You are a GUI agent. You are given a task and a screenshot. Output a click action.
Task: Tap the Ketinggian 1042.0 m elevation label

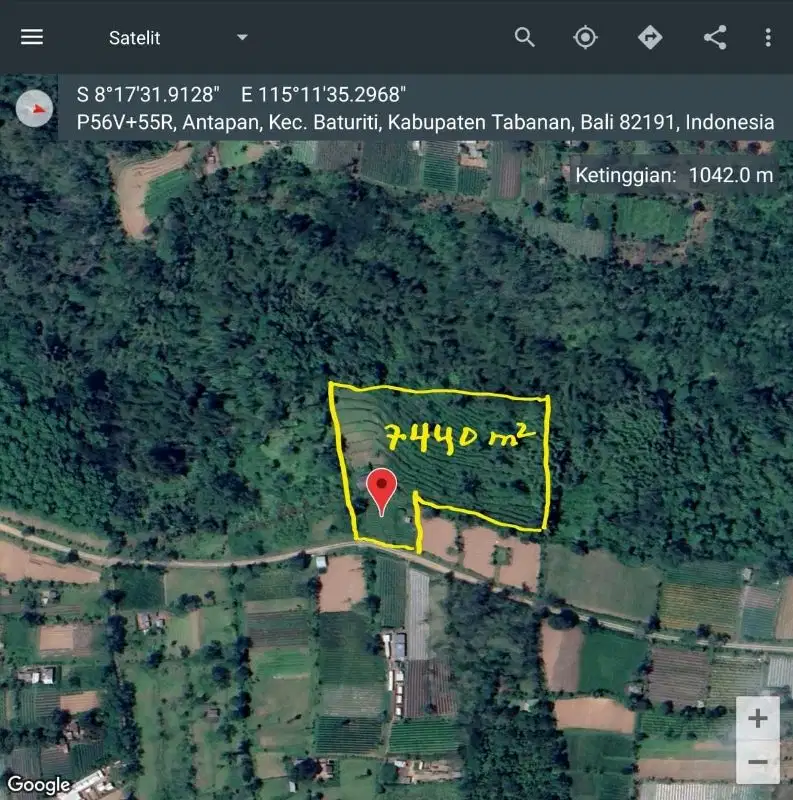[674, 173]
